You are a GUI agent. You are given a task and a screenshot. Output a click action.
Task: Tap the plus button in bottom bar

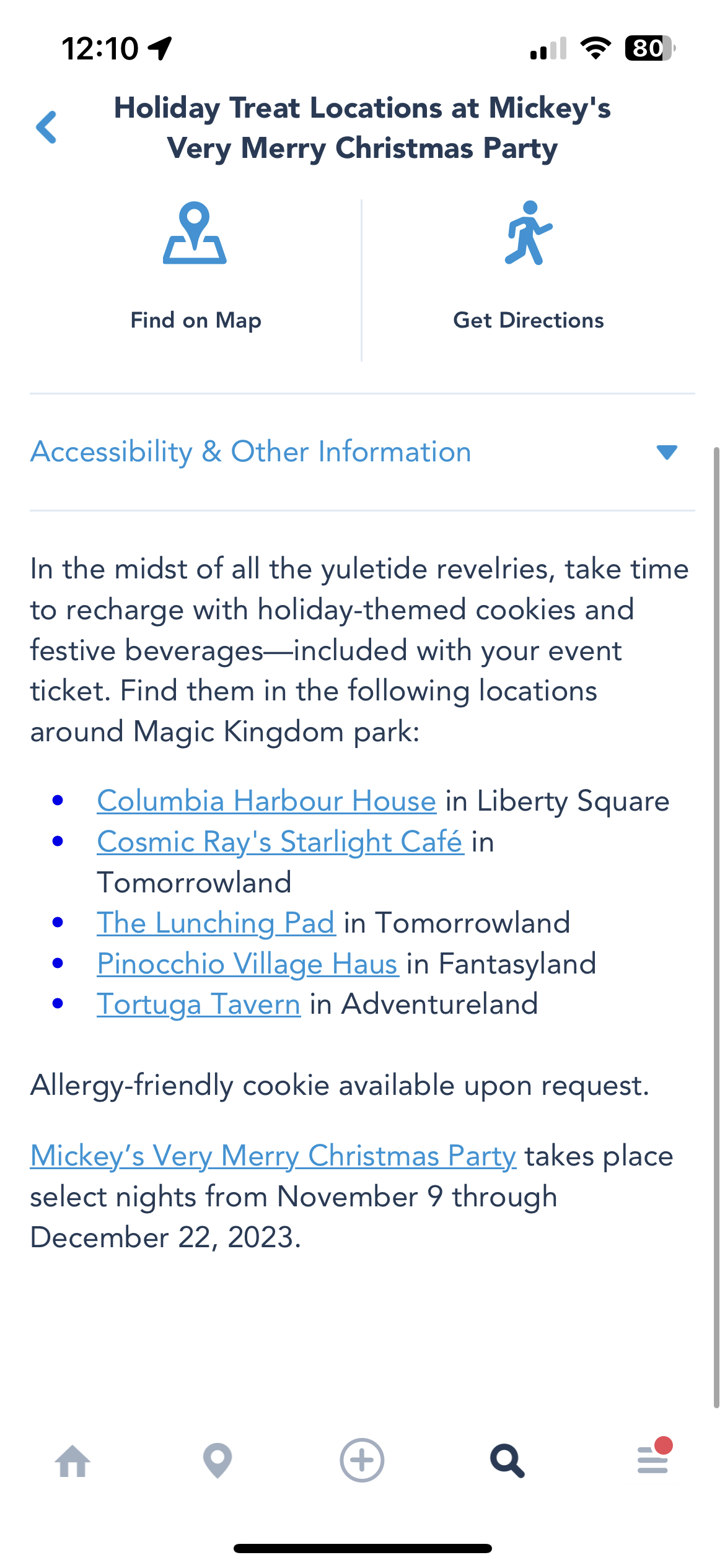click(x=362, y=1461)
